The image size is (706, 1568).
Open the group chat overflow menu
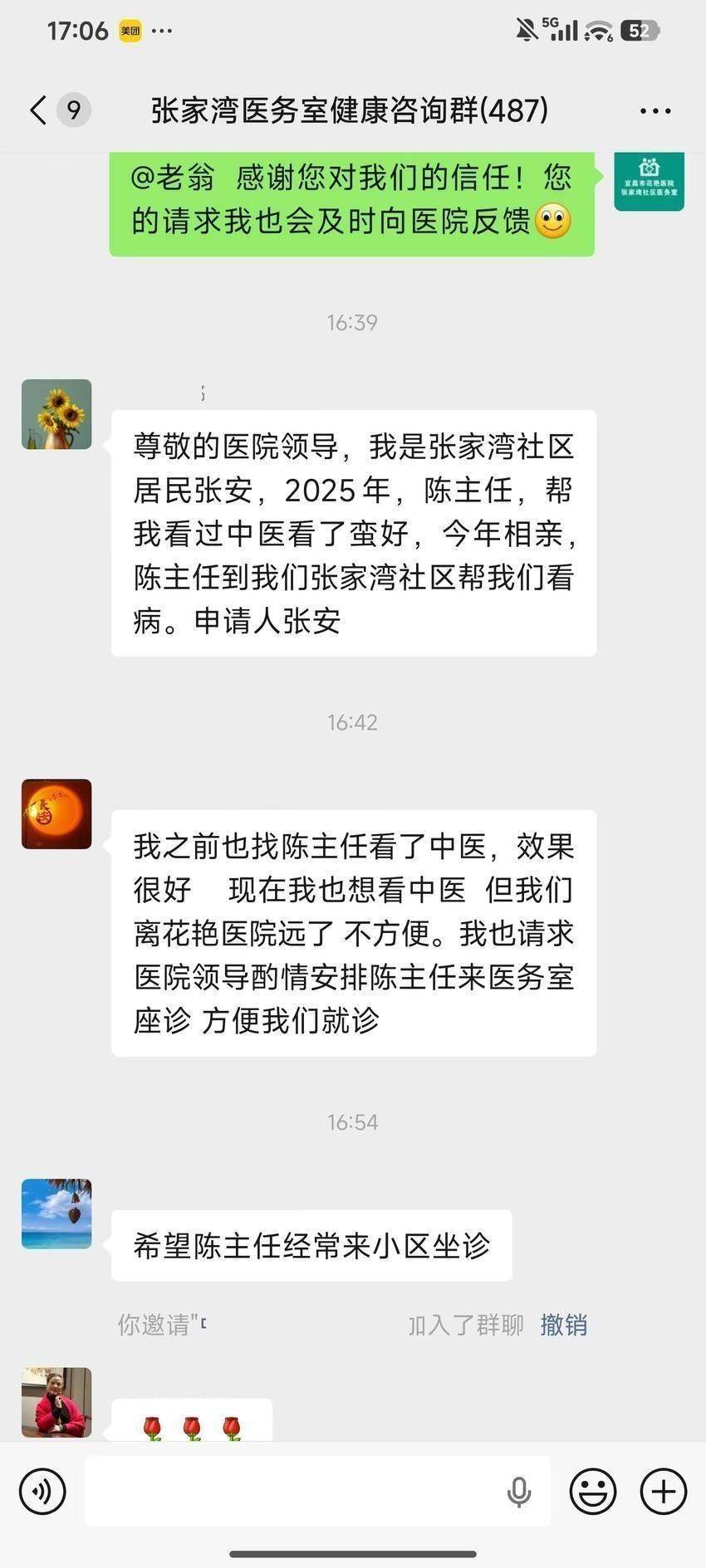pos(655,111)
